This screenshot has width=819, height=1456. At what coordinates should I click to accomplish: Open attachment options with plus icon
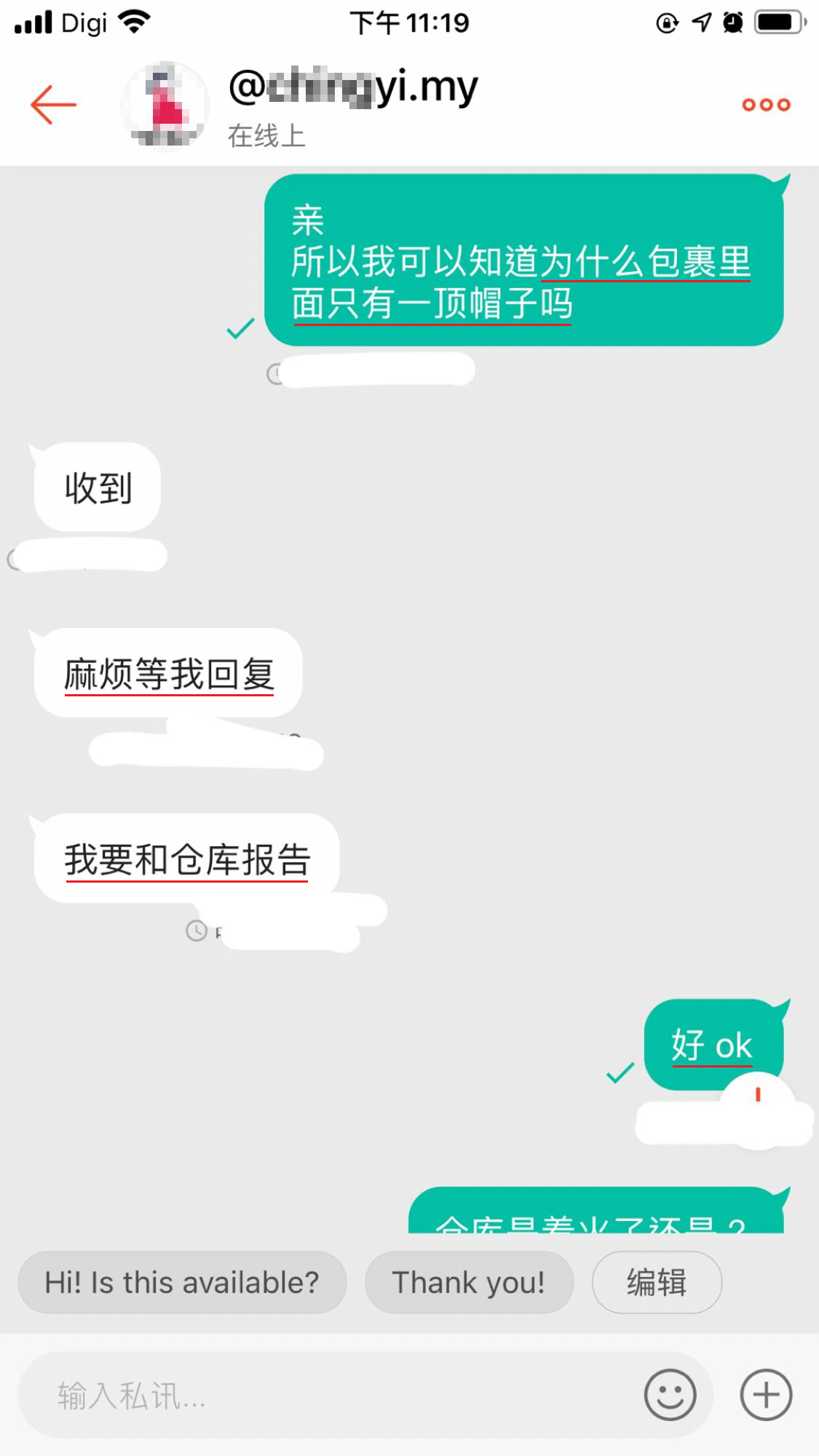(766, 1395)
